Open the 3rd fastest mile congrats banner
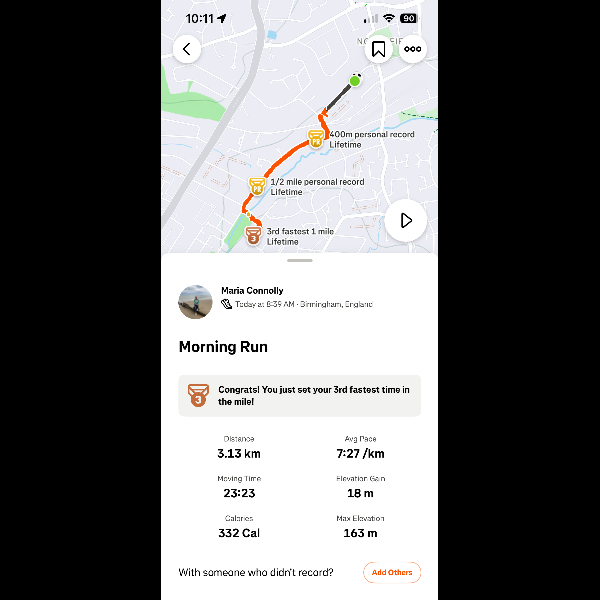The image size is (600, 600). tap(299, 395)
